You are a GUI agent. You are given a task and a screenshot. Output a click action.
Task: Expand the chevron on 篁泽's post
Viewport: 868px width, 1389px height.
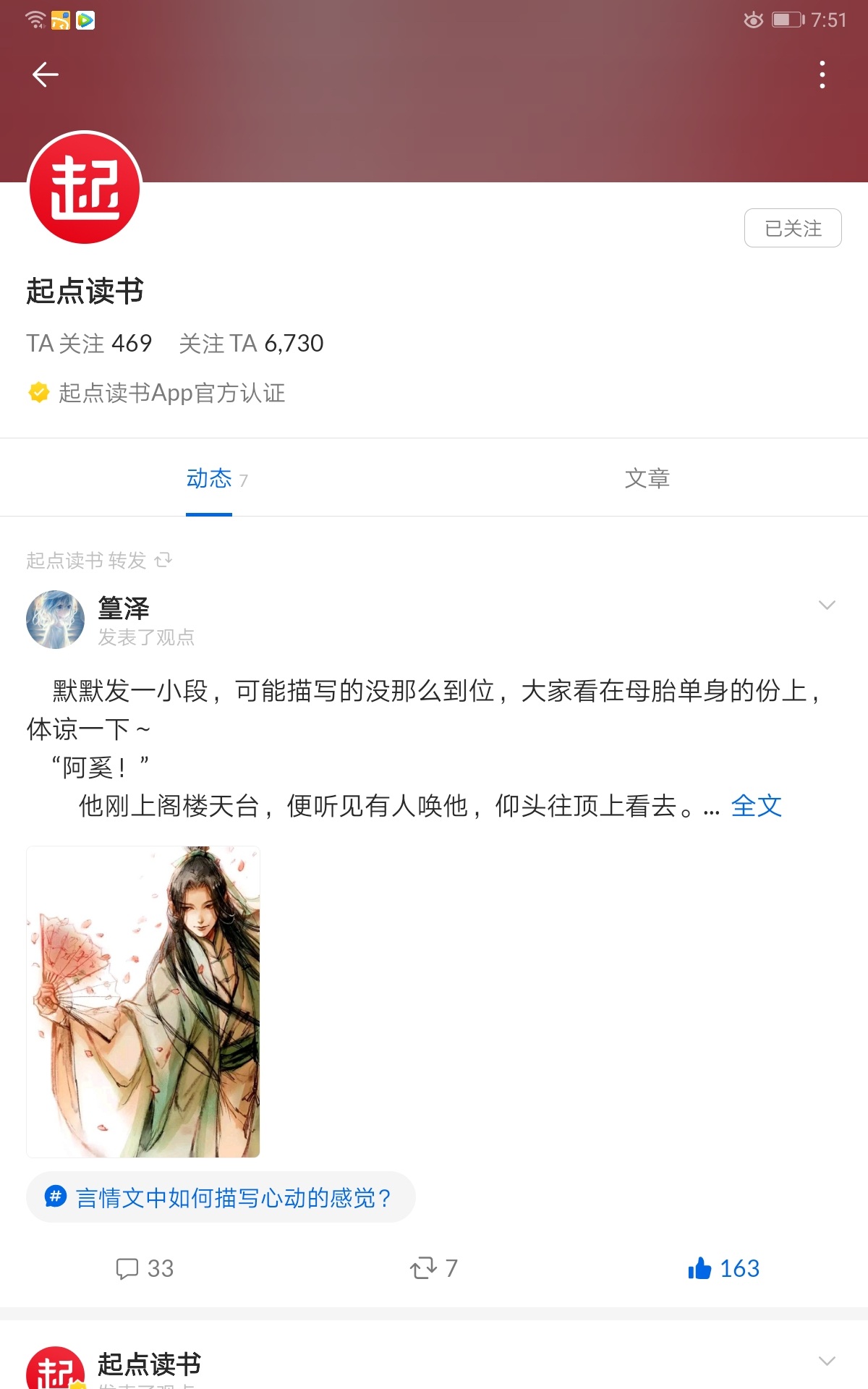tap(826, 605)
